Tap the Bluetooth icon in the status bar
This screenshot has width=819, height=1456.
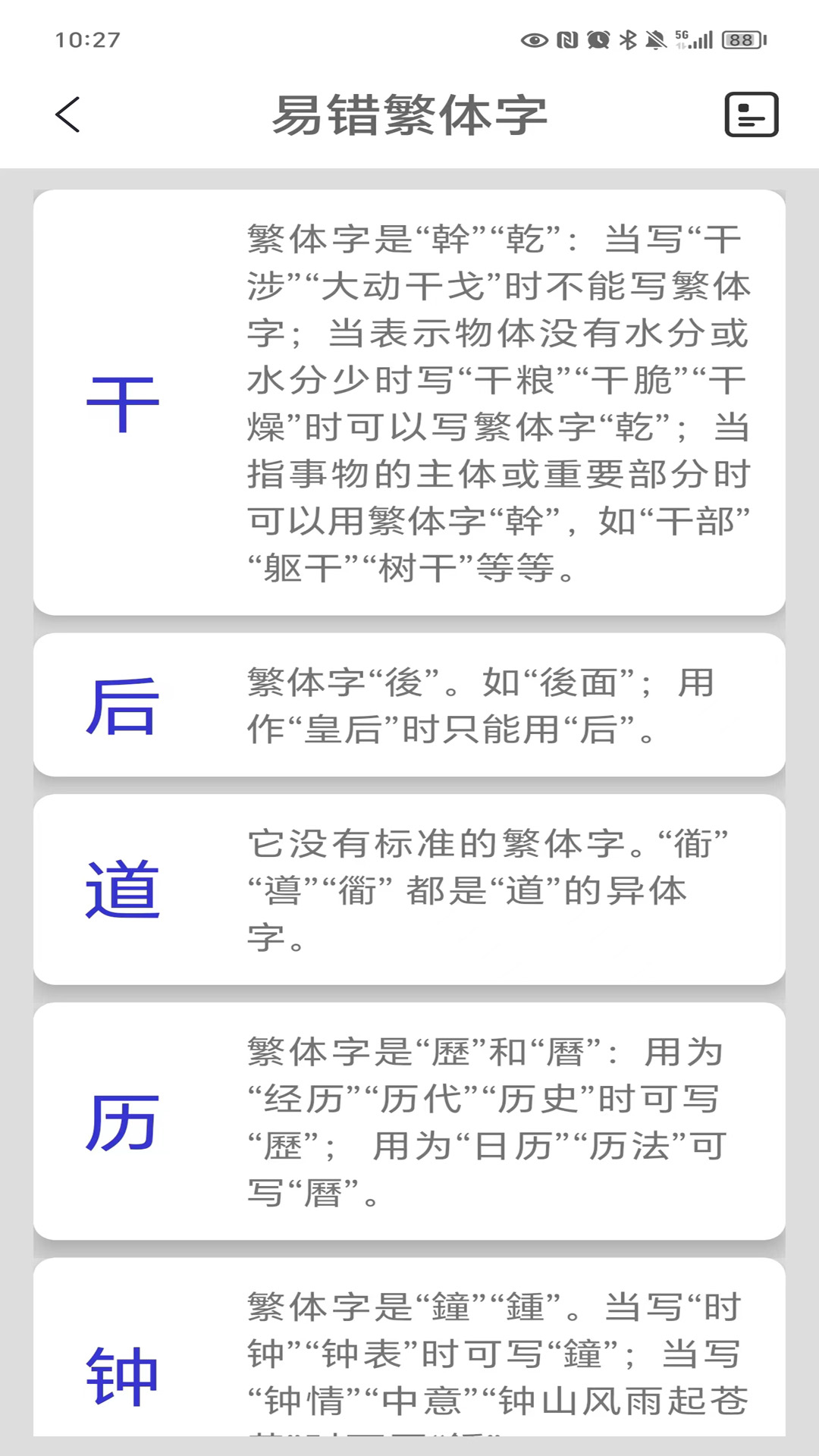[629, 39]
